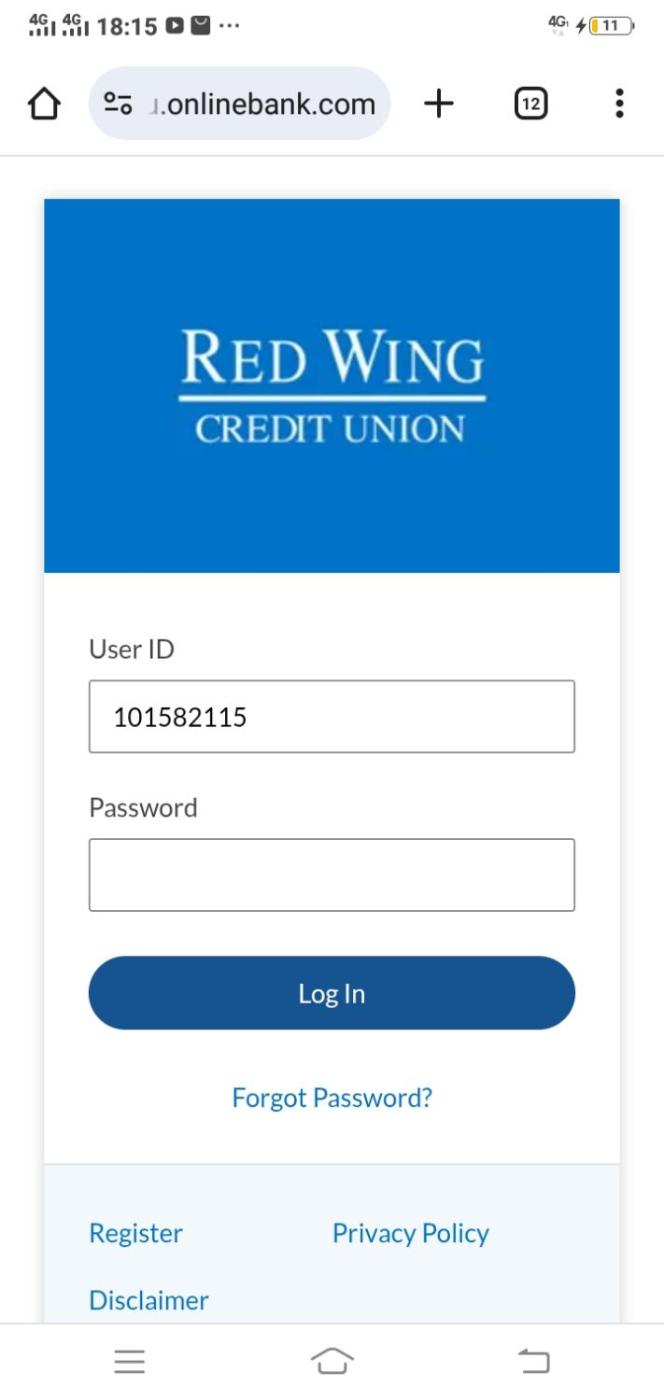Tap the Log In button
Viewport: 664px width, 1400px height.
coord(331,993)
